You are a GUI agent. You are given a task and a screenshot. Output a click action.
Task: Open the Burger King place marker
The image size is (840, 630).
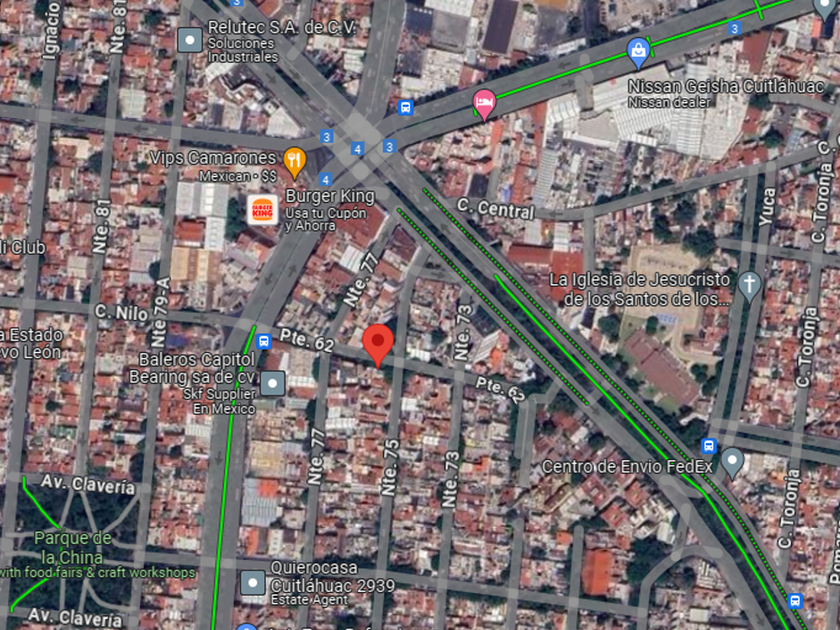click(x=262, y=209)
